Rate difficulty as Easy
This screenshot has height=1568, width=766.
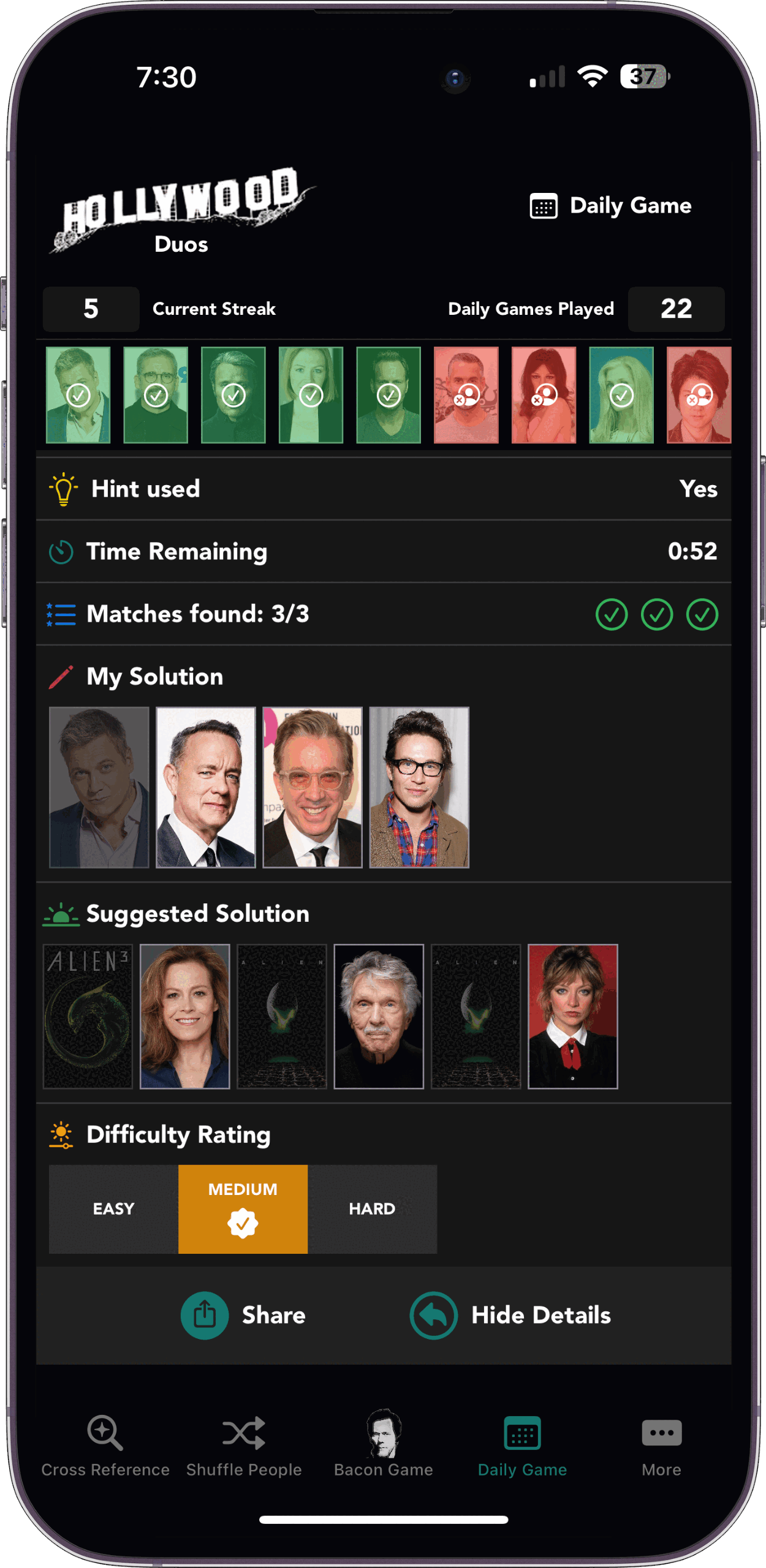[113, 1208]
